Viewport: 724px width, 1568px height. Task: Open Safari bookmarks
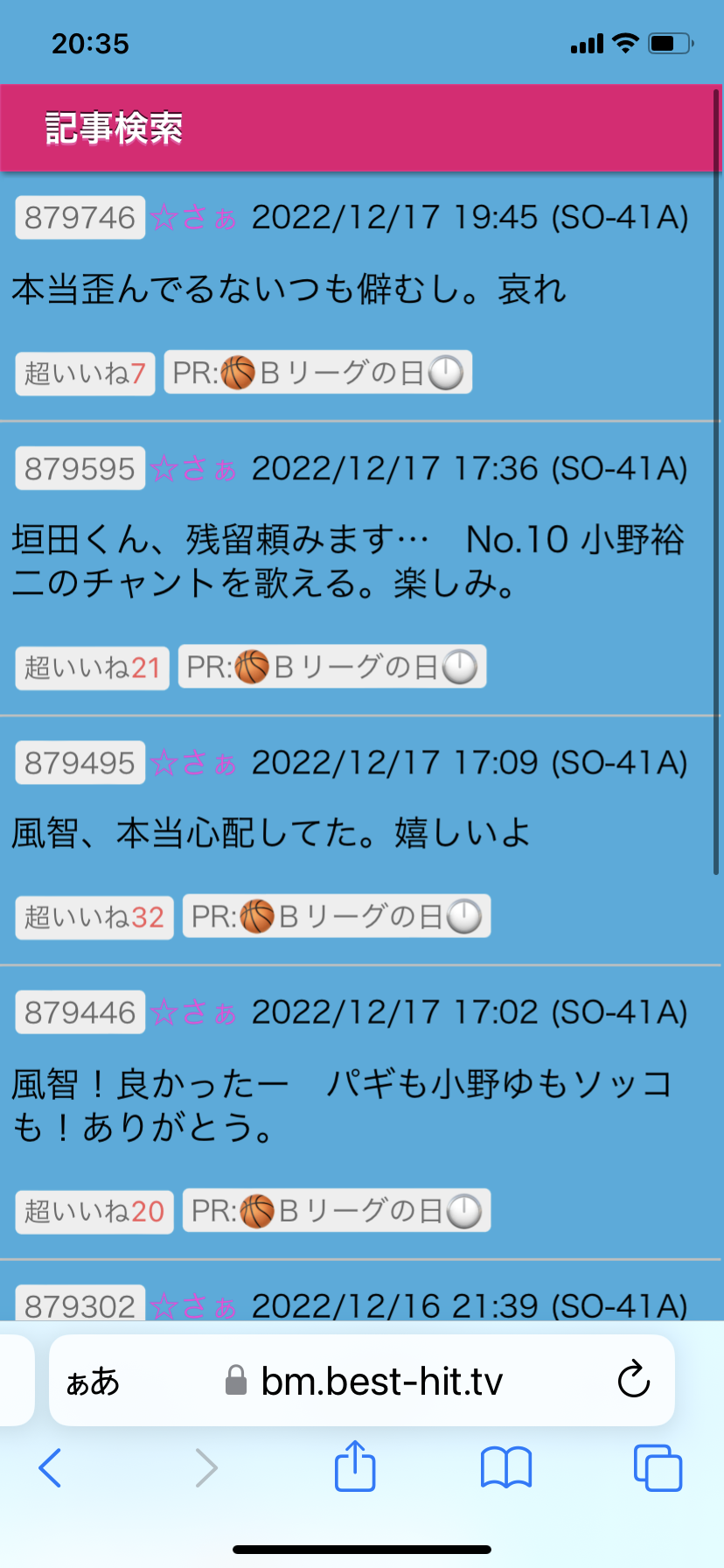pyautogui.click(x=505, y=1467)
